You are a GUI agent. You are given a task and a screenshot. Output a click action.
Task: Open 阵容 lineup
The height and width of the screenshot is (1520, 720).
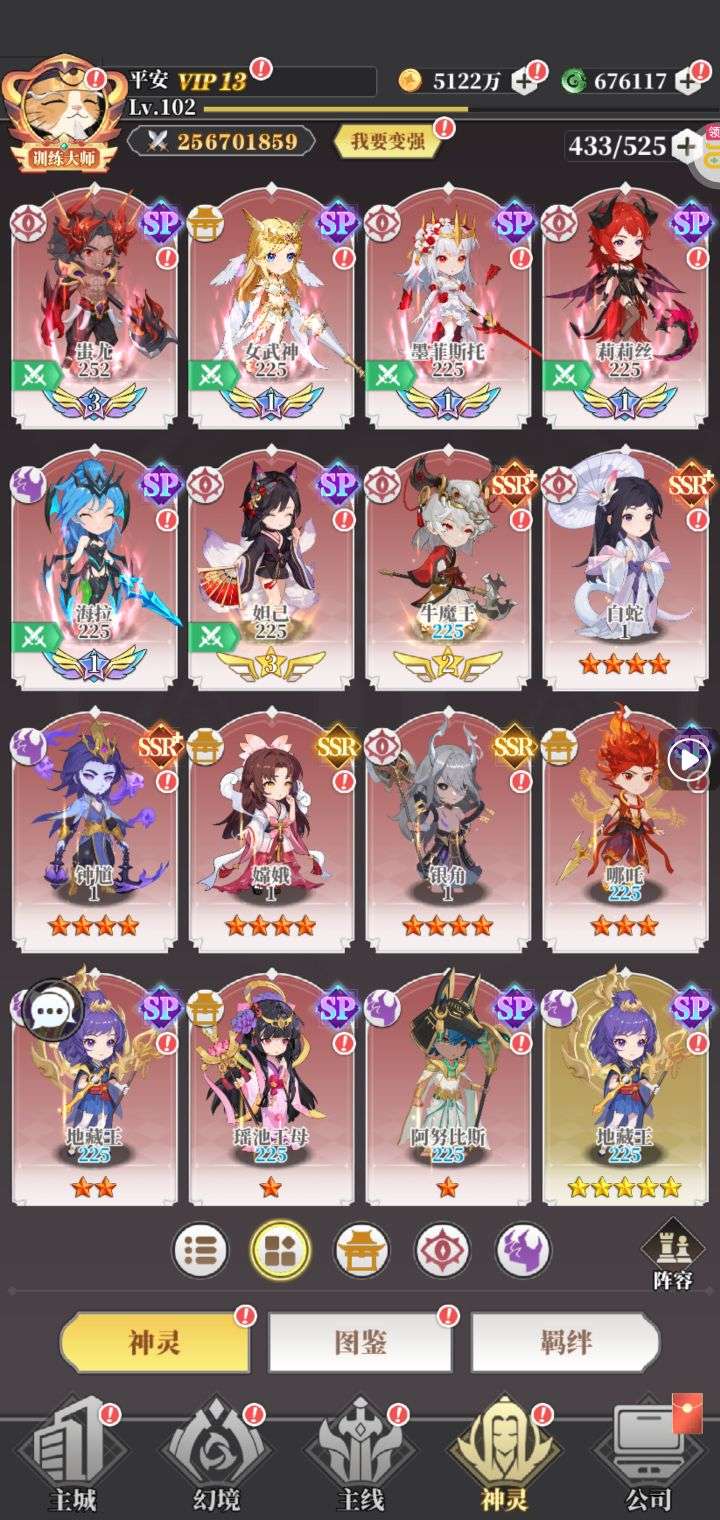[x=672, y=1254]
